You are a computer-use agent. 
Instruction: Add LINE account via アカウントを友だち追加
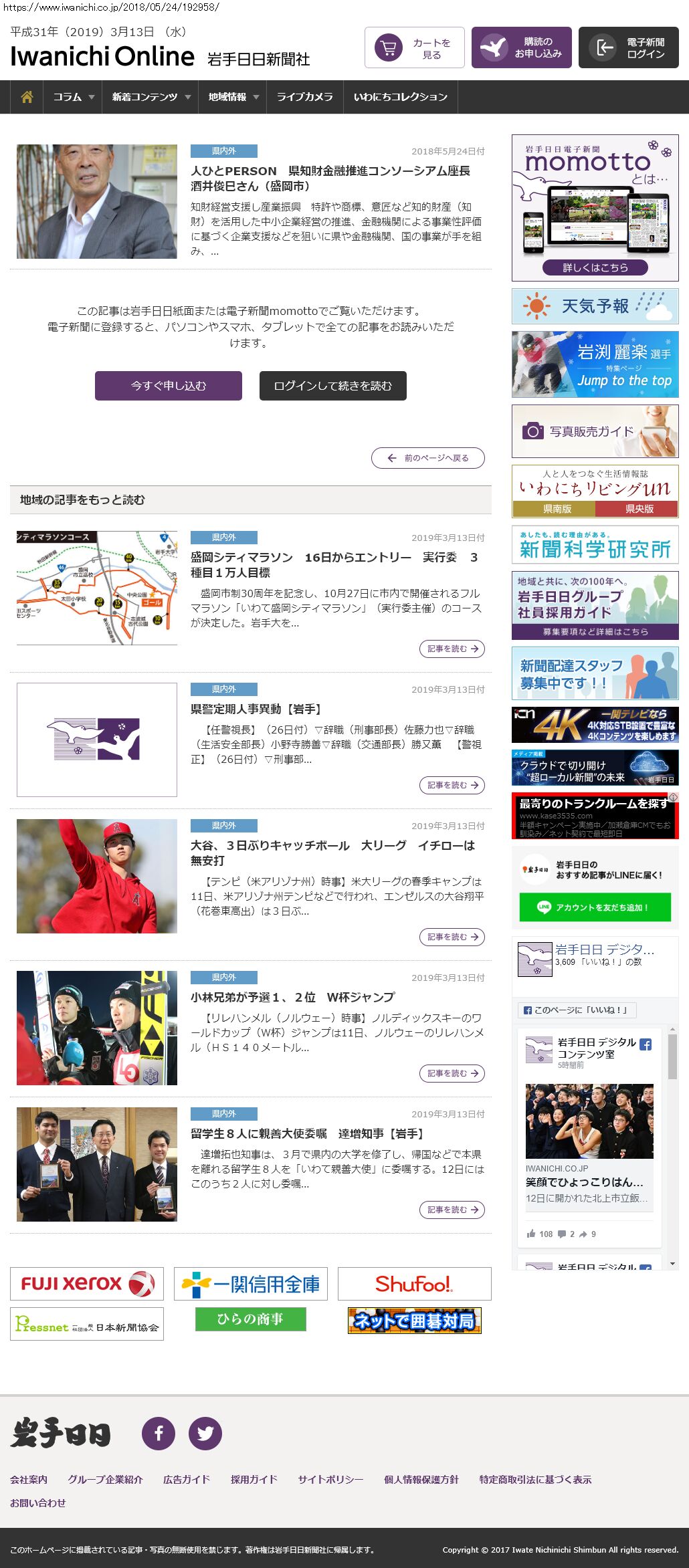(595, 907)
